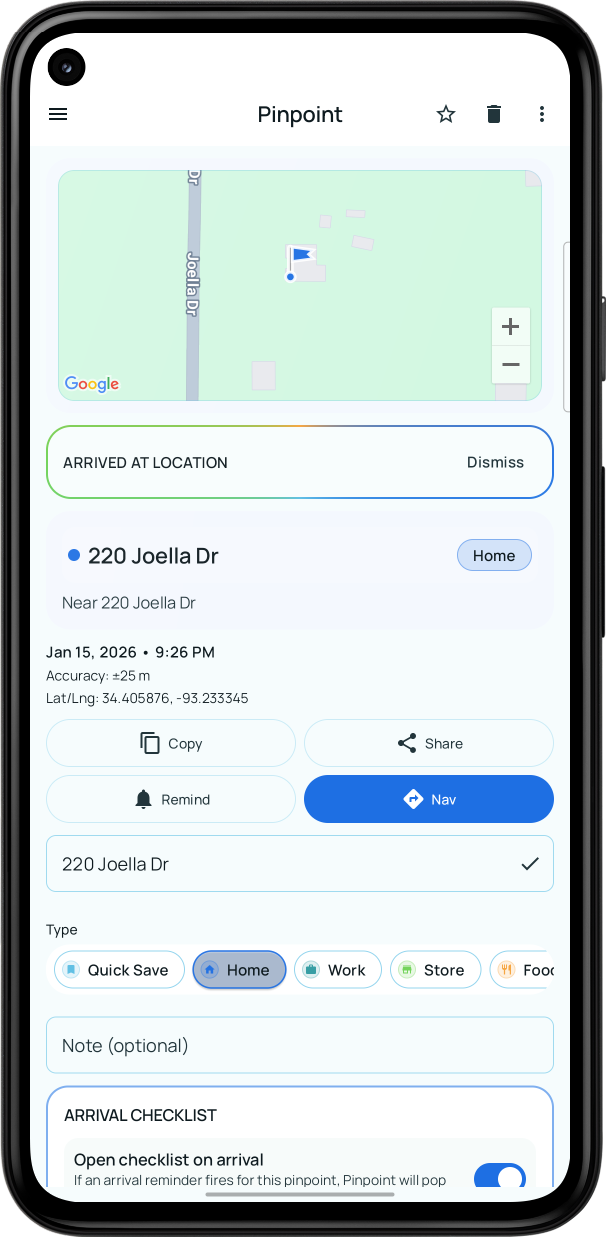Open the three-dot overflow menu

click(x=541, y=114)
